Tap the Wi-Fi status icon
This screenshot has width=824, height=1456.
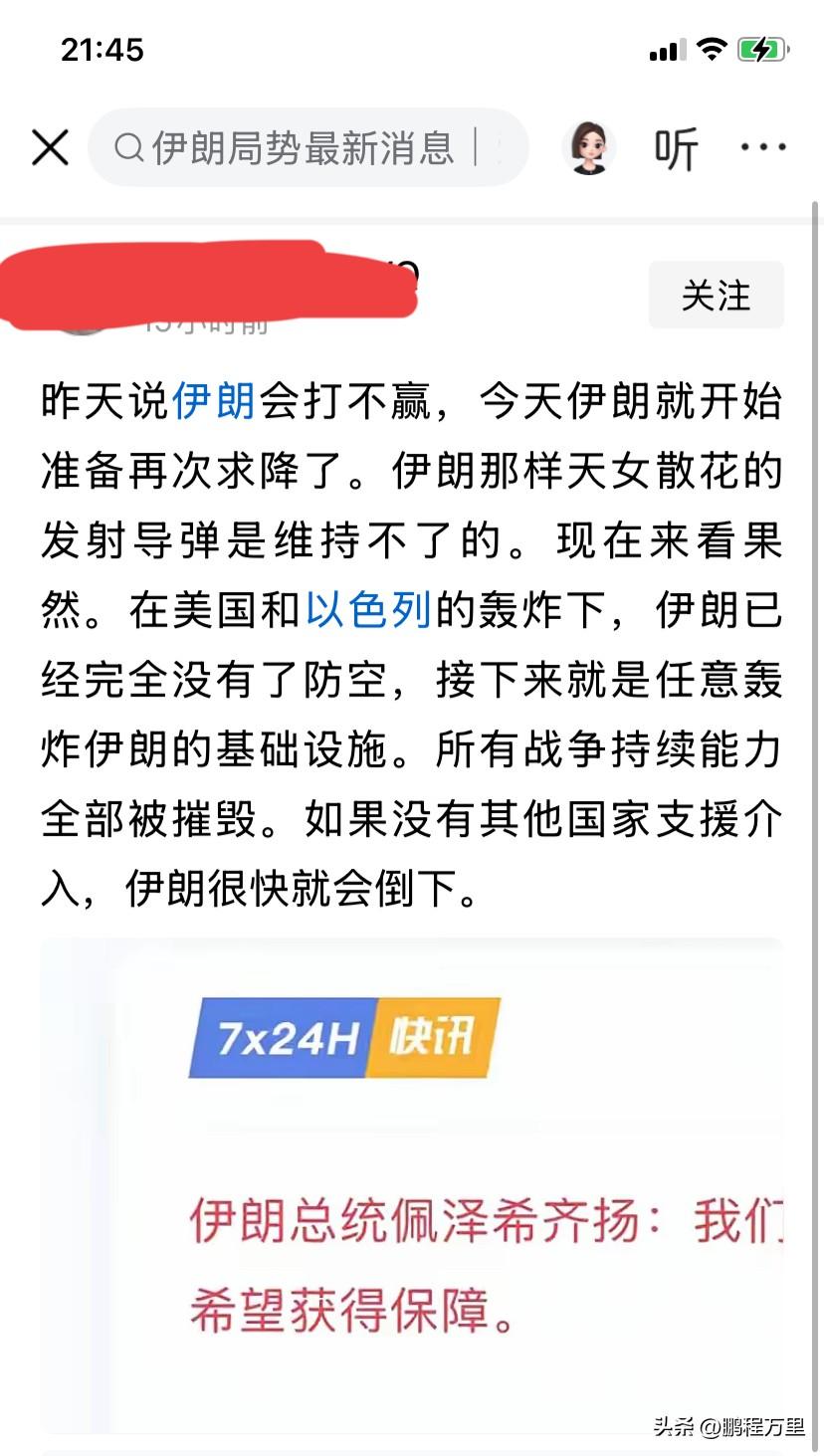coord(713,48)
